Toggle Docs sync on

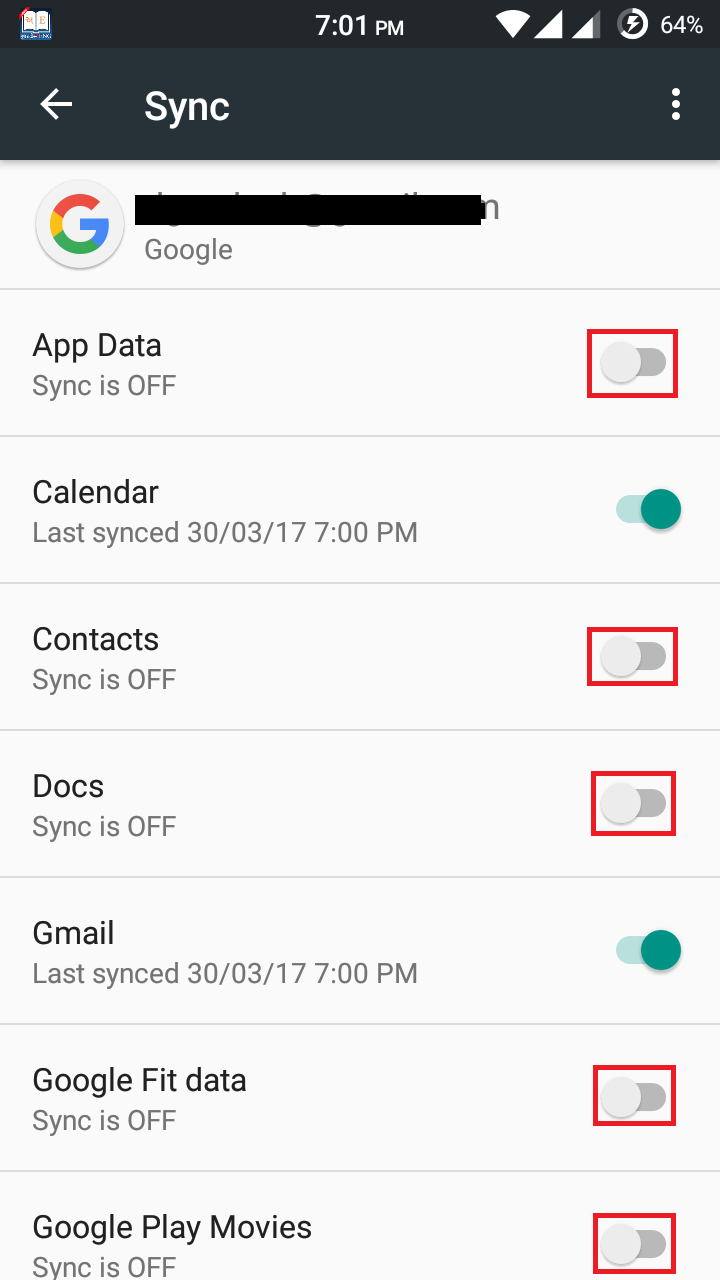point(633,803)
